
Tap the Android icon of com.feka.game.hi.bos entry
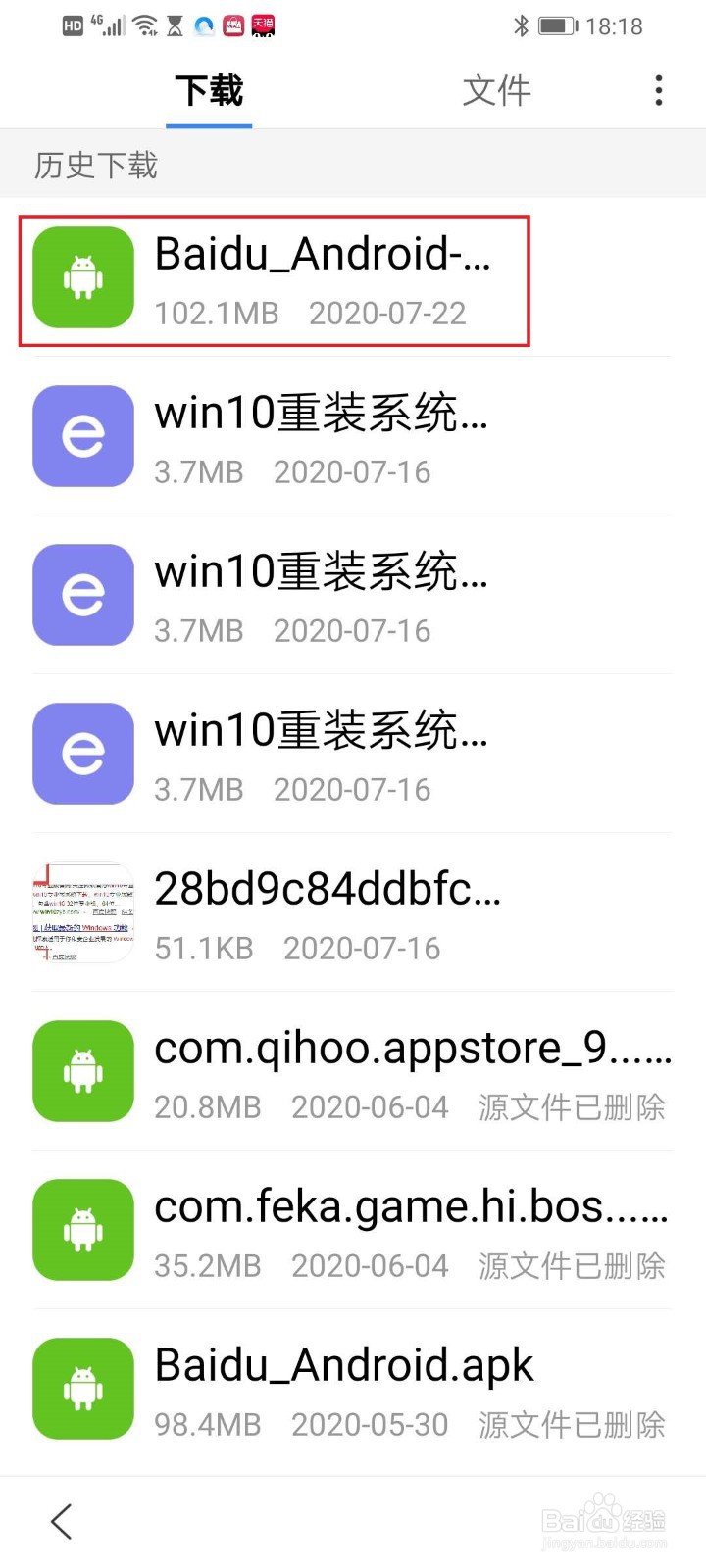pyautogui.click(x=82, y=1229)
